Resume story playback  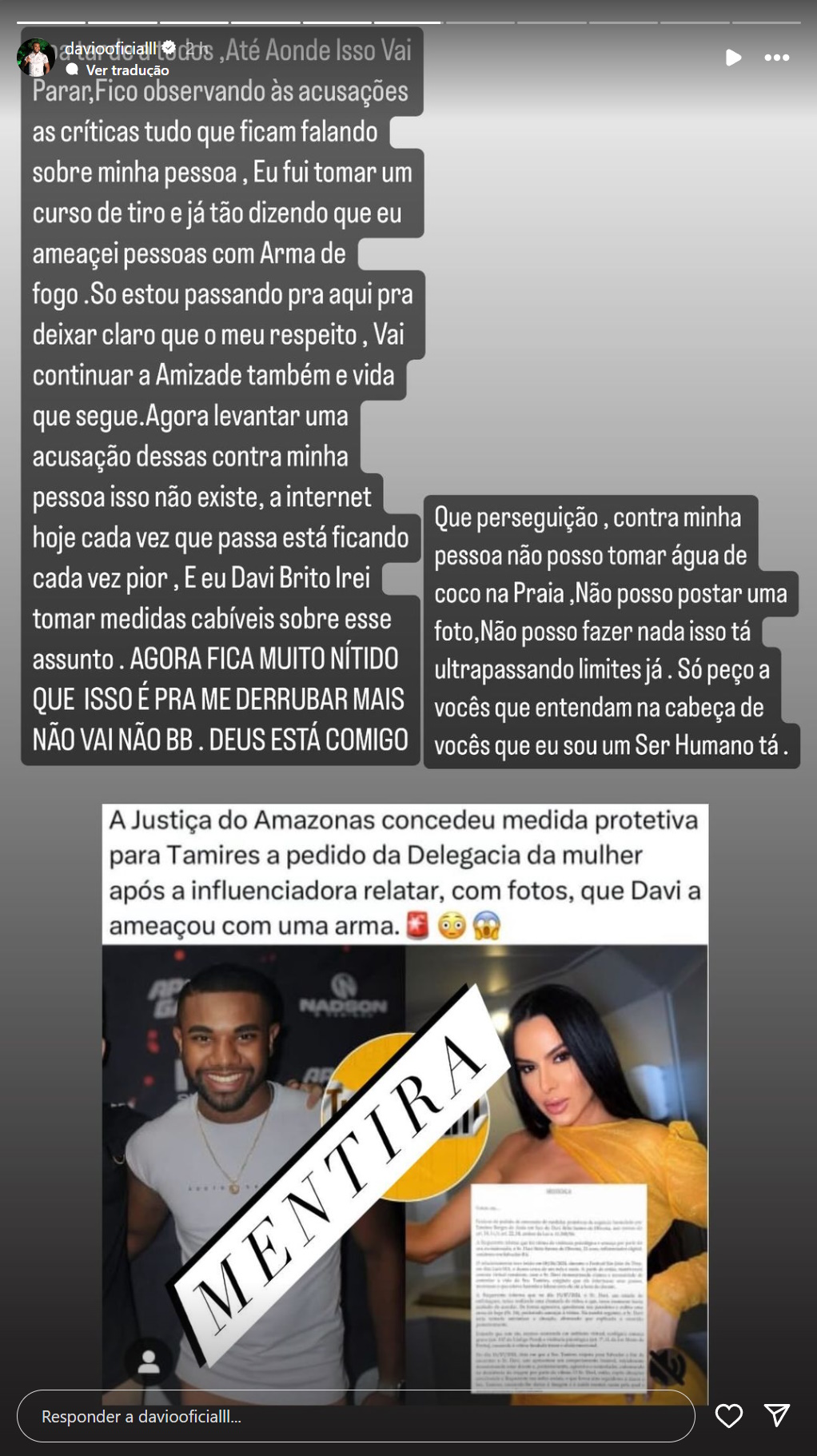732,58
